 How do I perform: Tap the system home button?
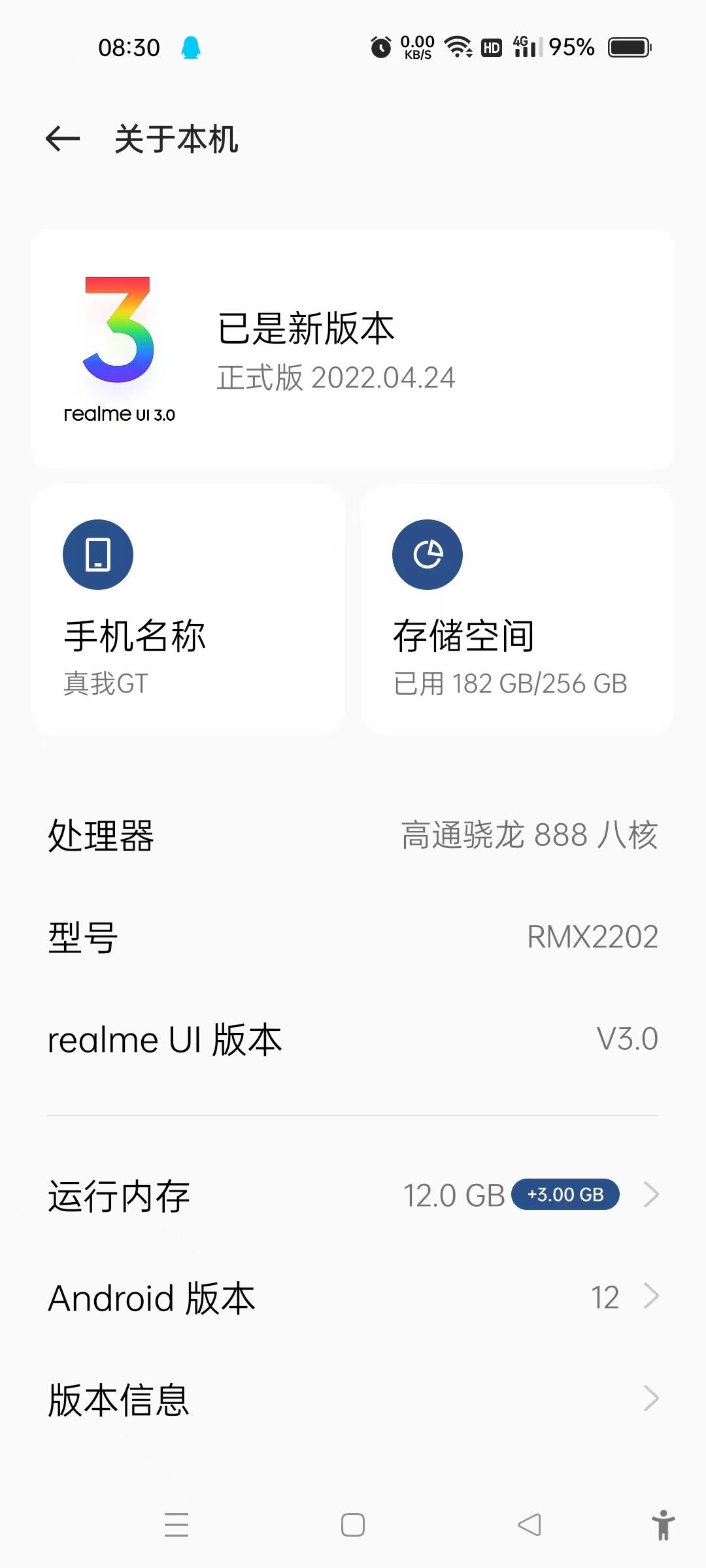click(353, 1525)
